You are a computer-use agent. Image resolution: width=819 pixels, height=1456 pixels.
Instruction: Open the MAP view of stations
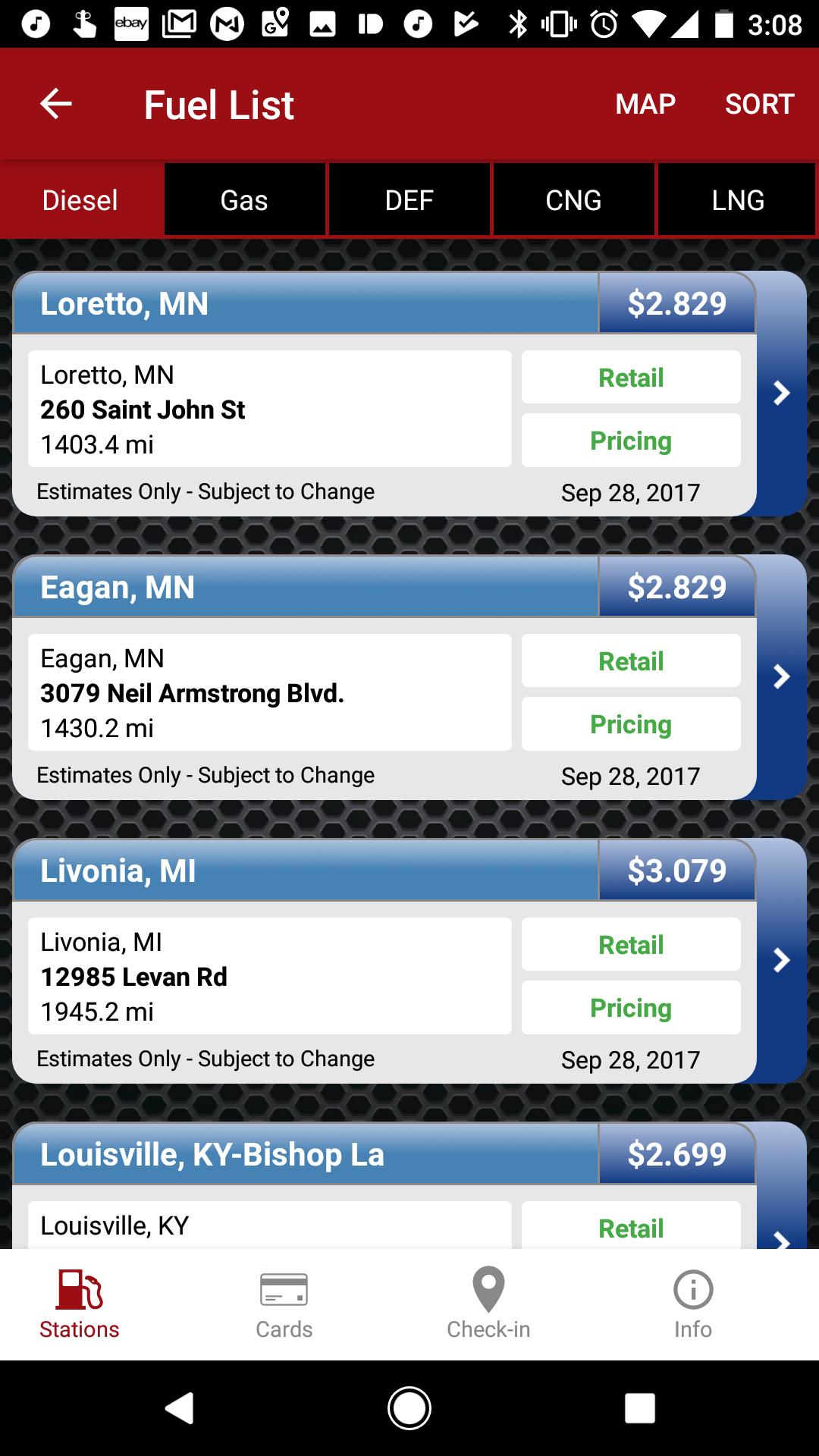(645, 104)
